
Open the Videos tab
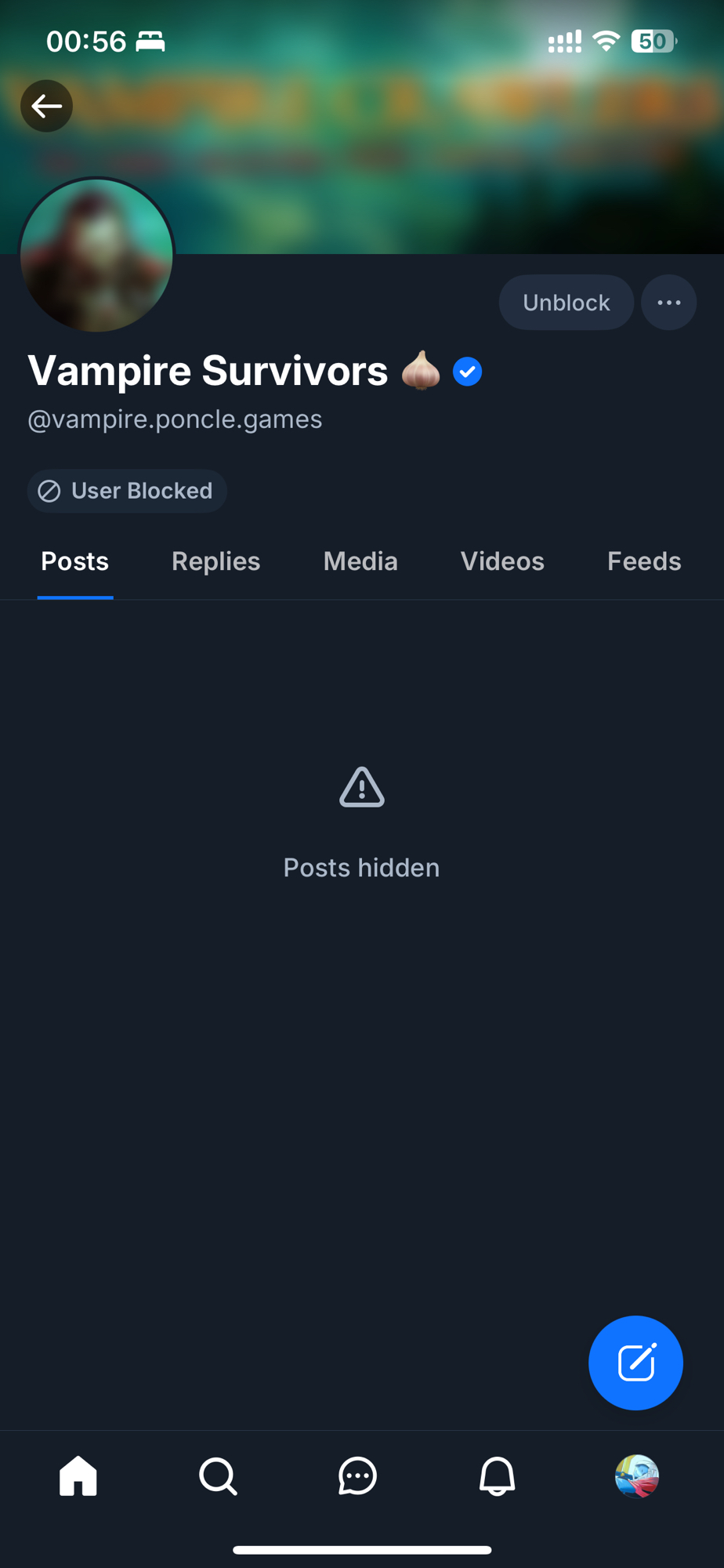click(502, 561)
